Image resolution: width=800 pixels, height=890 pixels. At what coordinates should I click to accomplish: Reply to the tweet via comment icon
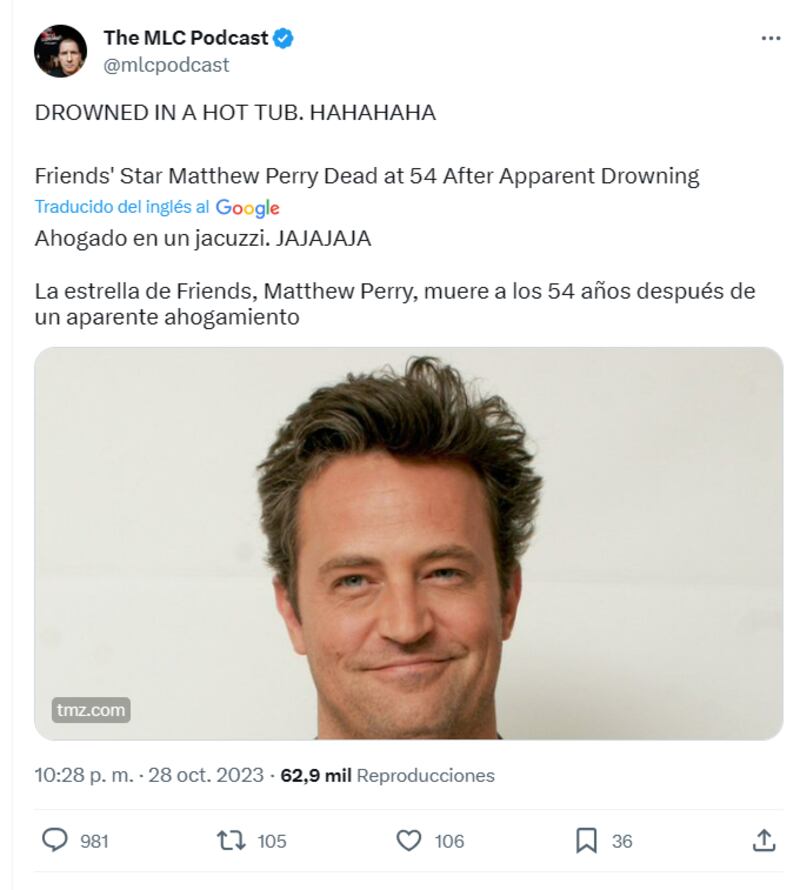pyautogui.click(x=54, y=841)
